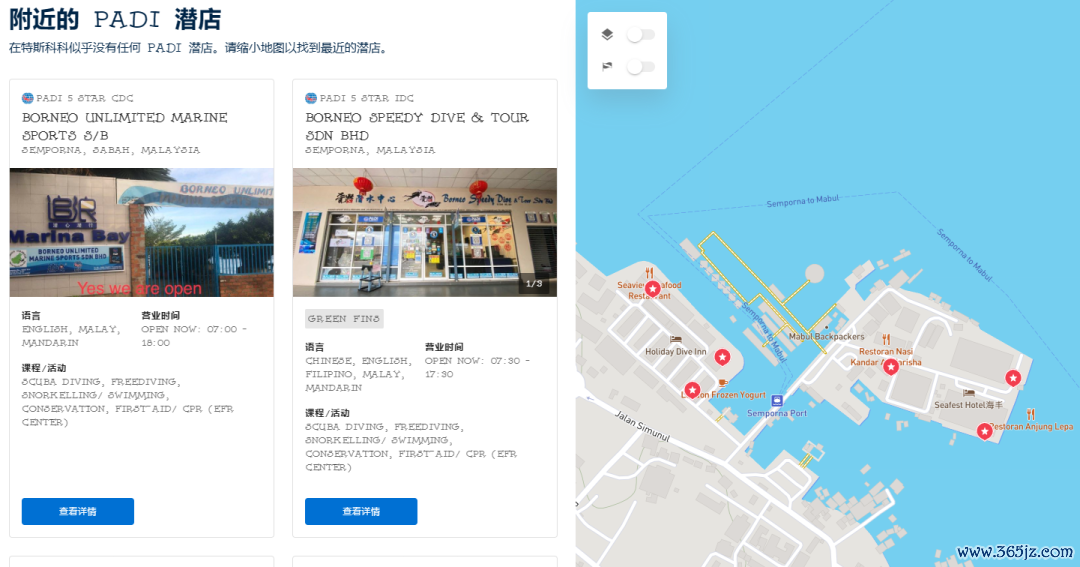Toggle the dive flag switch on map
Image resolution: width=1080 pixels, height=567 pixels.
tap(640, 67)
